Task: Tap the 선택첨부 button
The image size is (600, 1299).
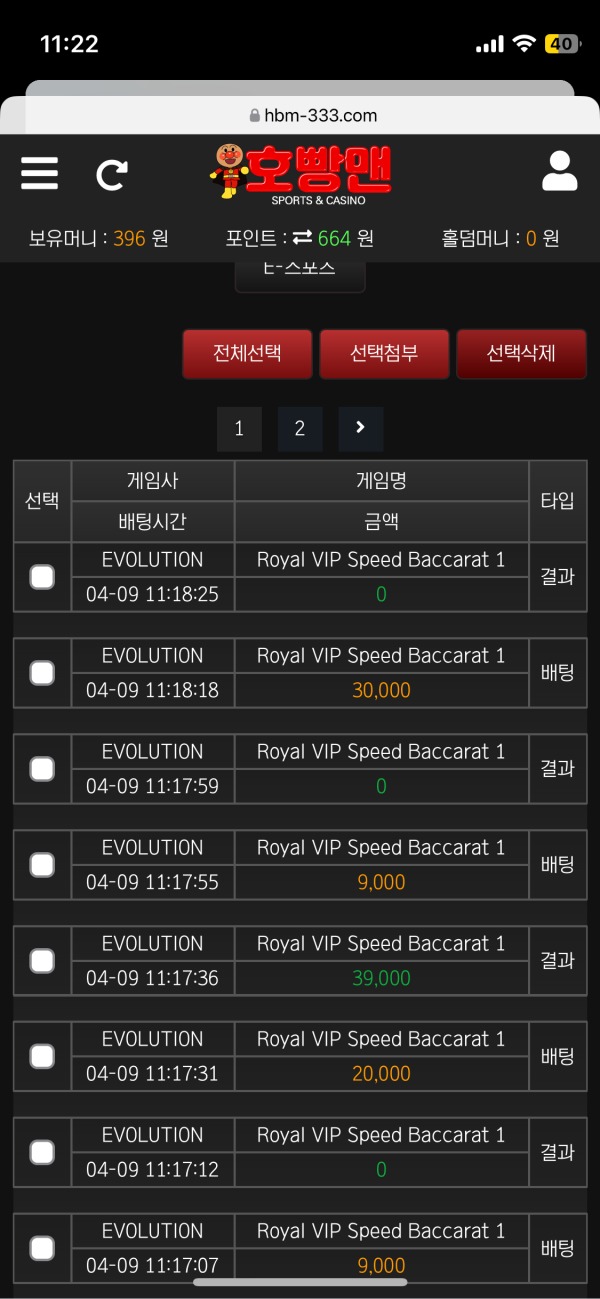Action: [384, 354]
